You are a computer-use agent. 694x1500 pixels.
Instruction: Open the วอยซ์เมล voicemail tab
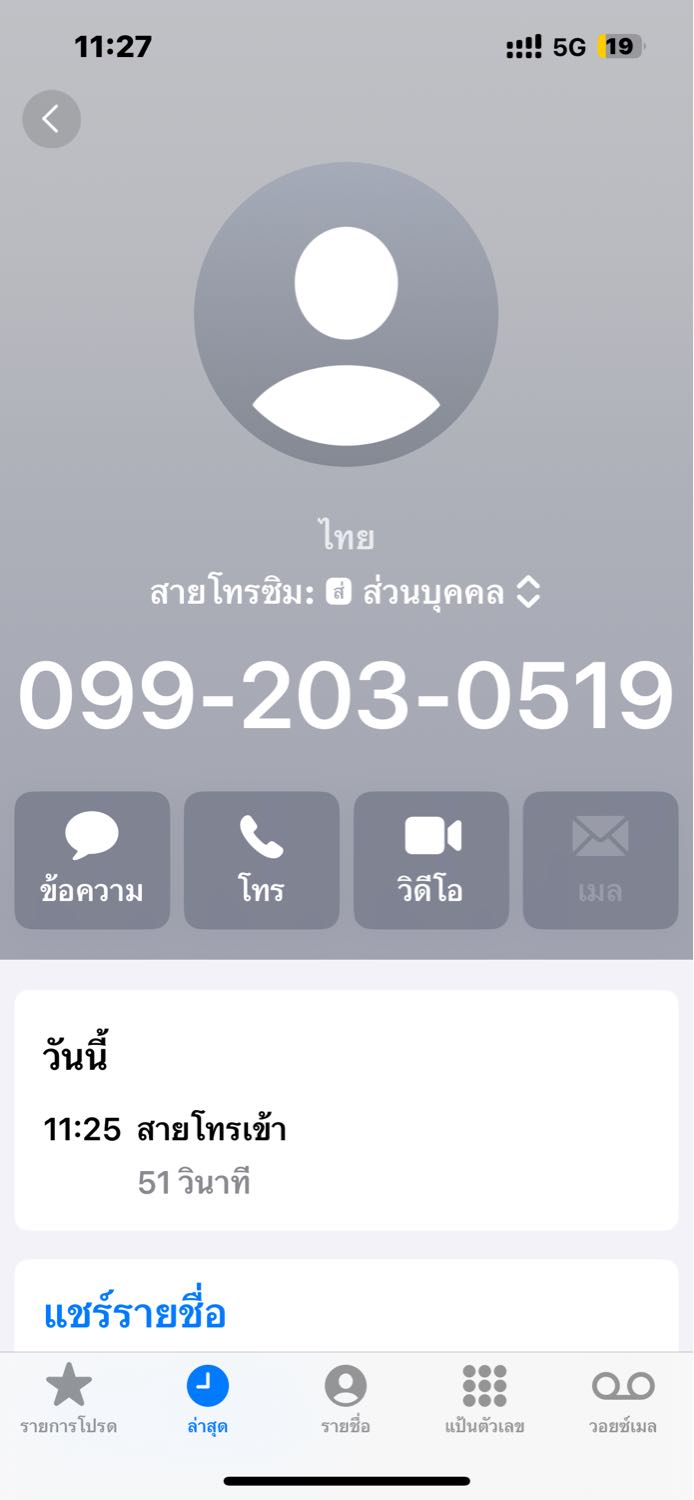[623, 1400]
